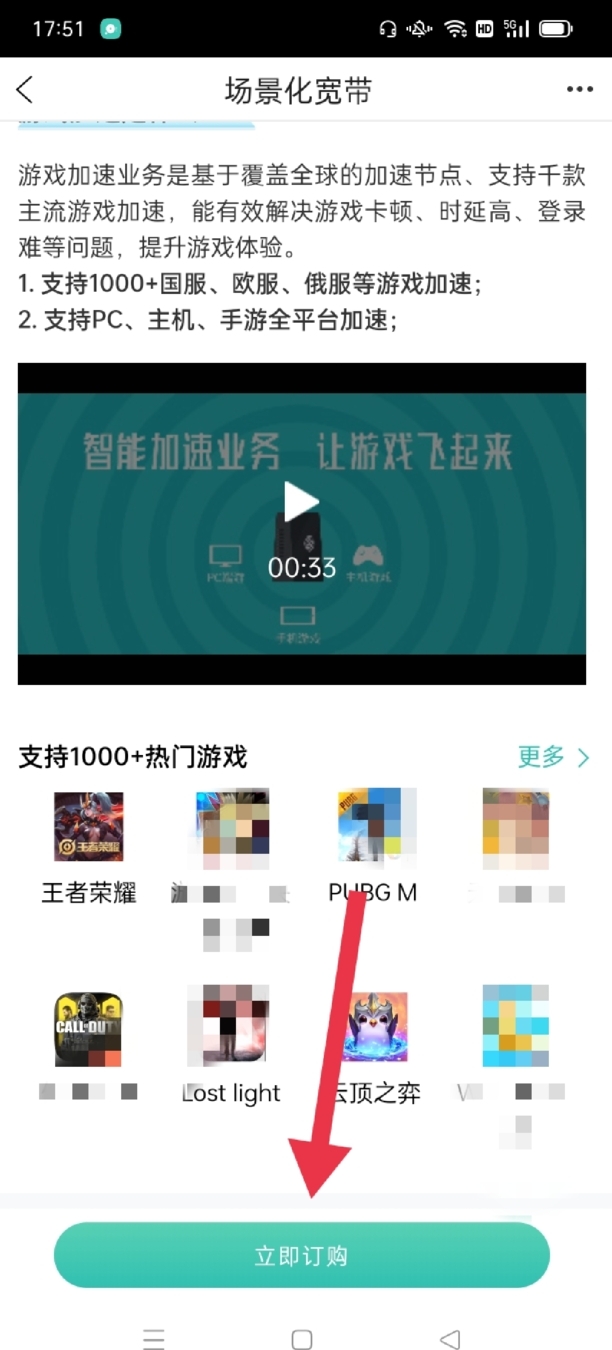612x1350 pixels.
Task: Open 更多 to see more games
Action: point(553,757)
